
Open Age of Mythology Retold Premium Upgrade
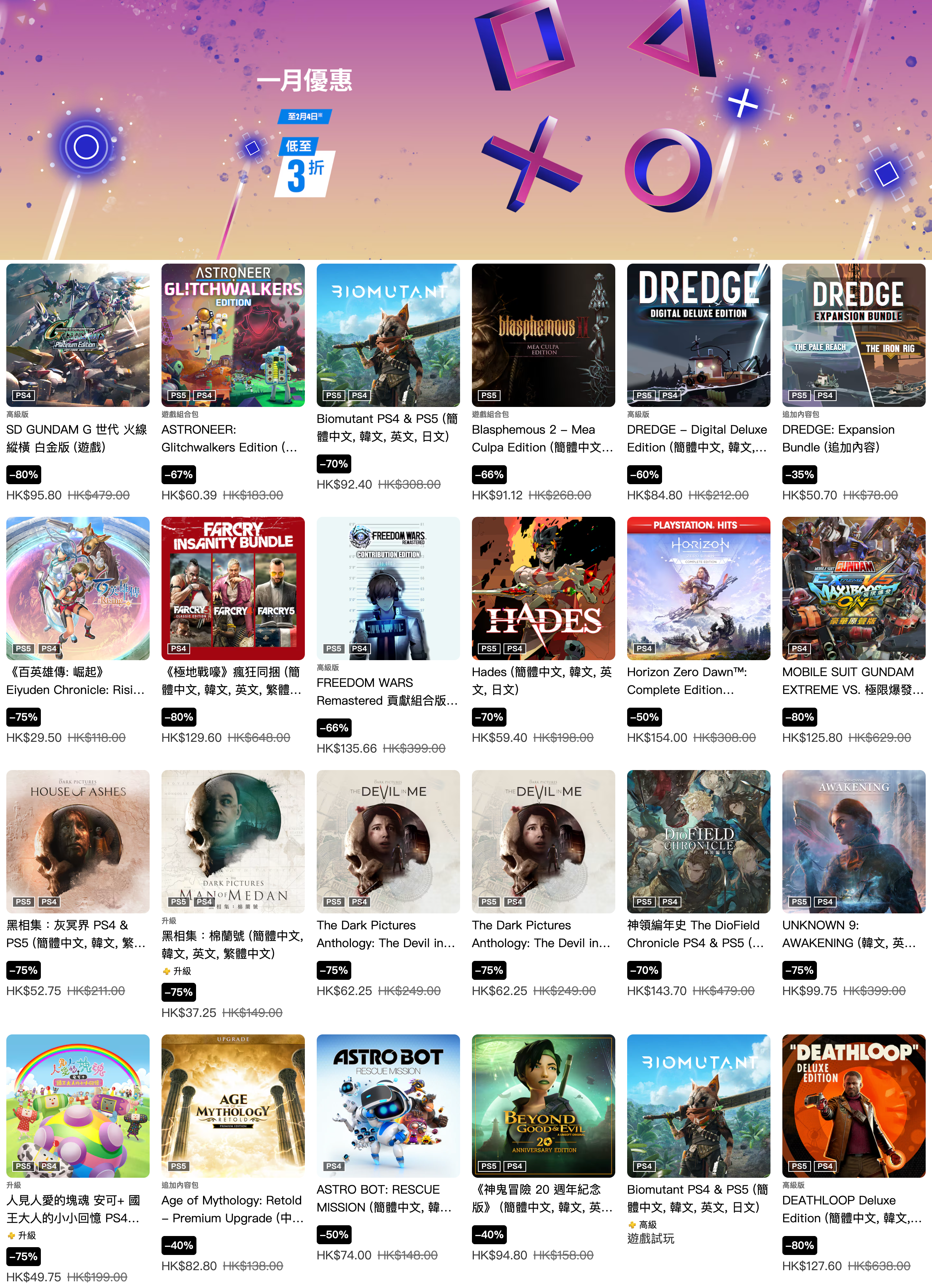click(x=233, y=1106)
